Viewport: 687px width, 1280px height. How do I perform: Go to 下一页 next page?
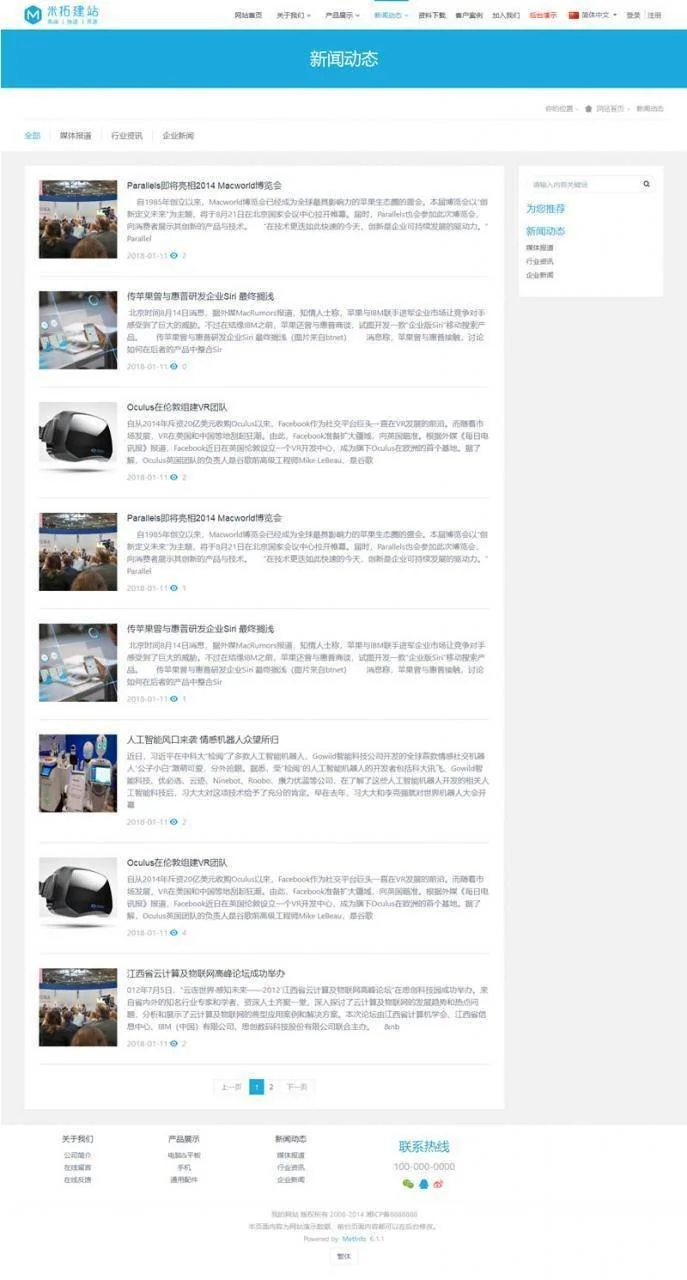pyautogui.click(x=296, y=1086)
